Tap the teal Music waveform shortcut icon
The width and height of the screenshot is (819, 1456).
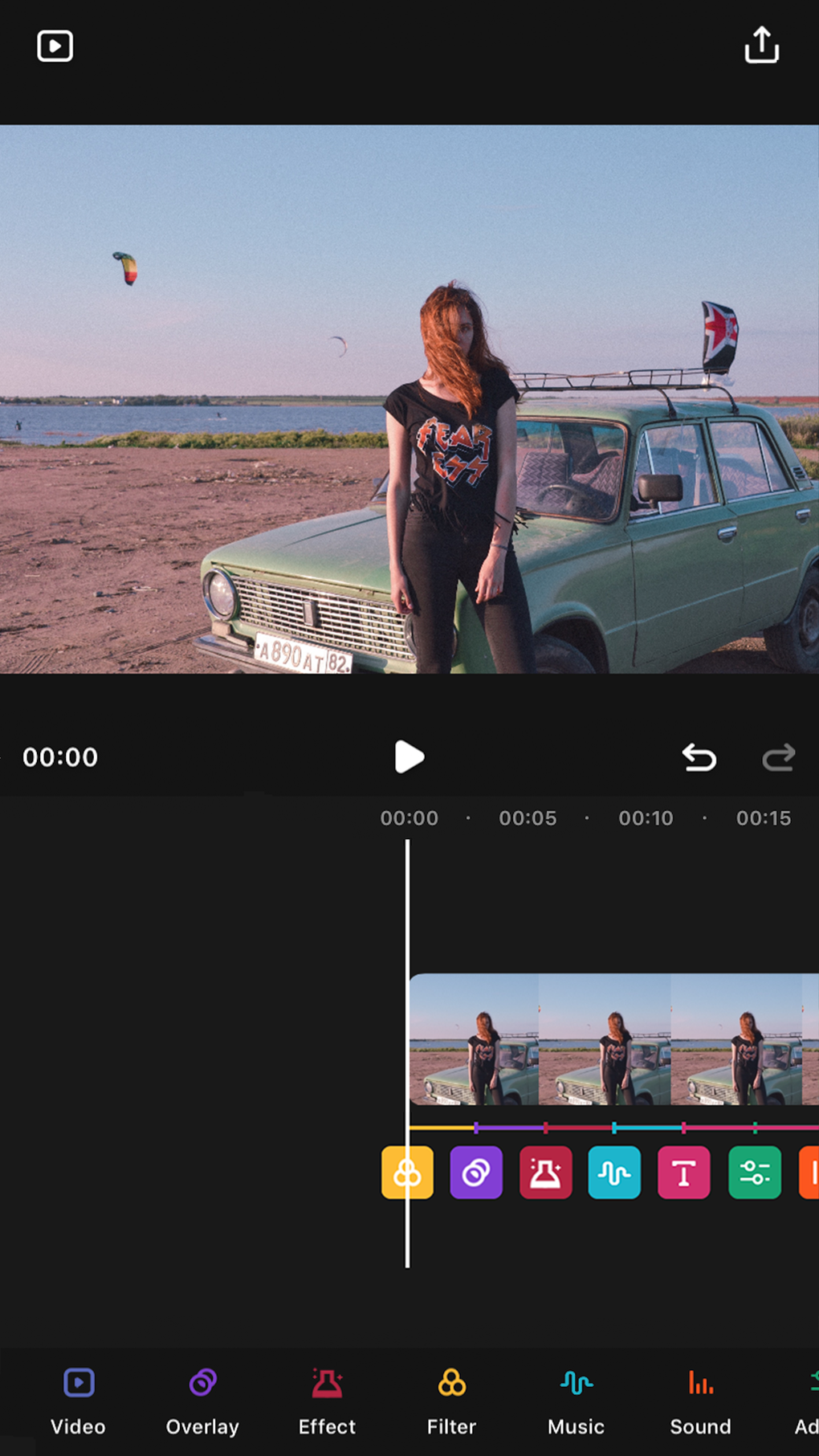[x=614, y=1173]
